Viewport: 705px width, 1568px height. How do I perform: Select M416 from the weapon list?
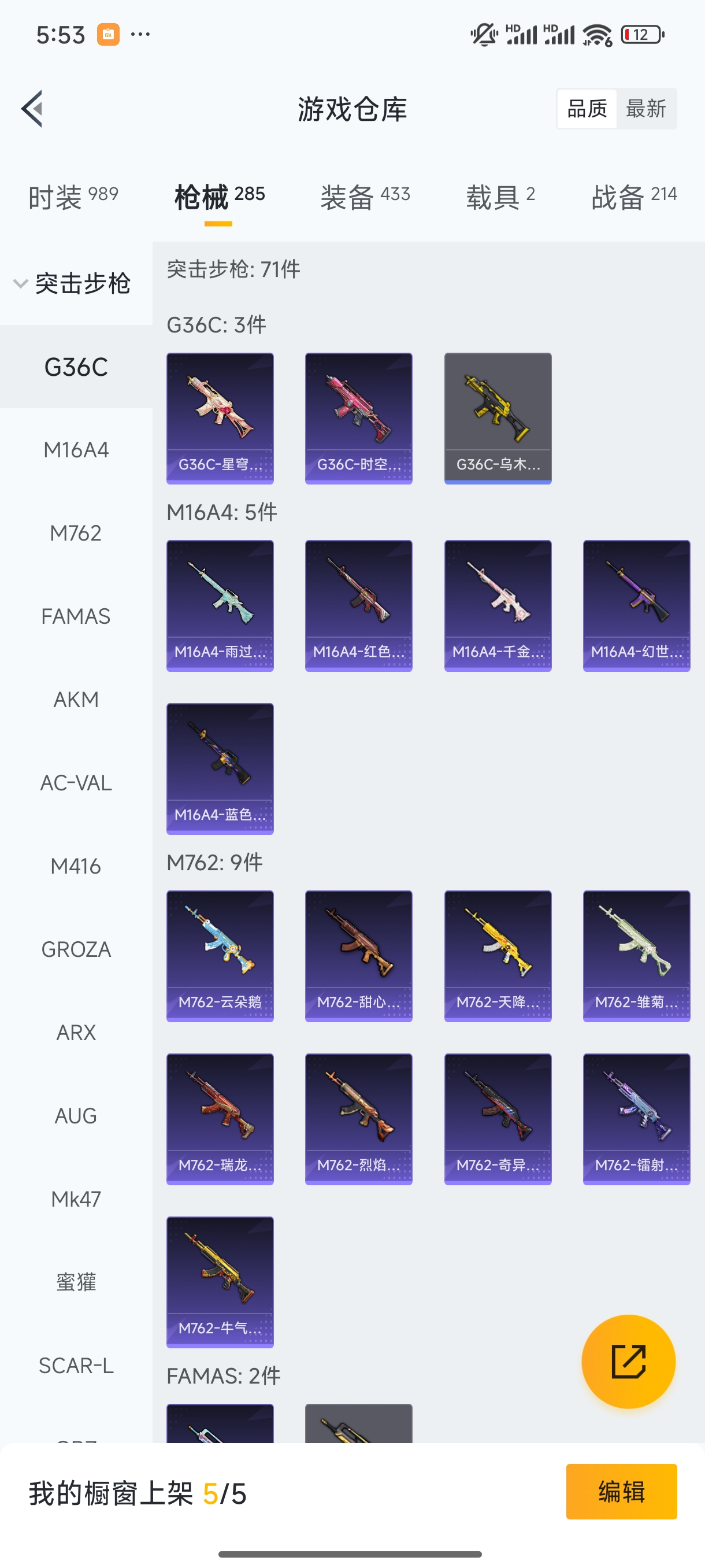(76, 866)
